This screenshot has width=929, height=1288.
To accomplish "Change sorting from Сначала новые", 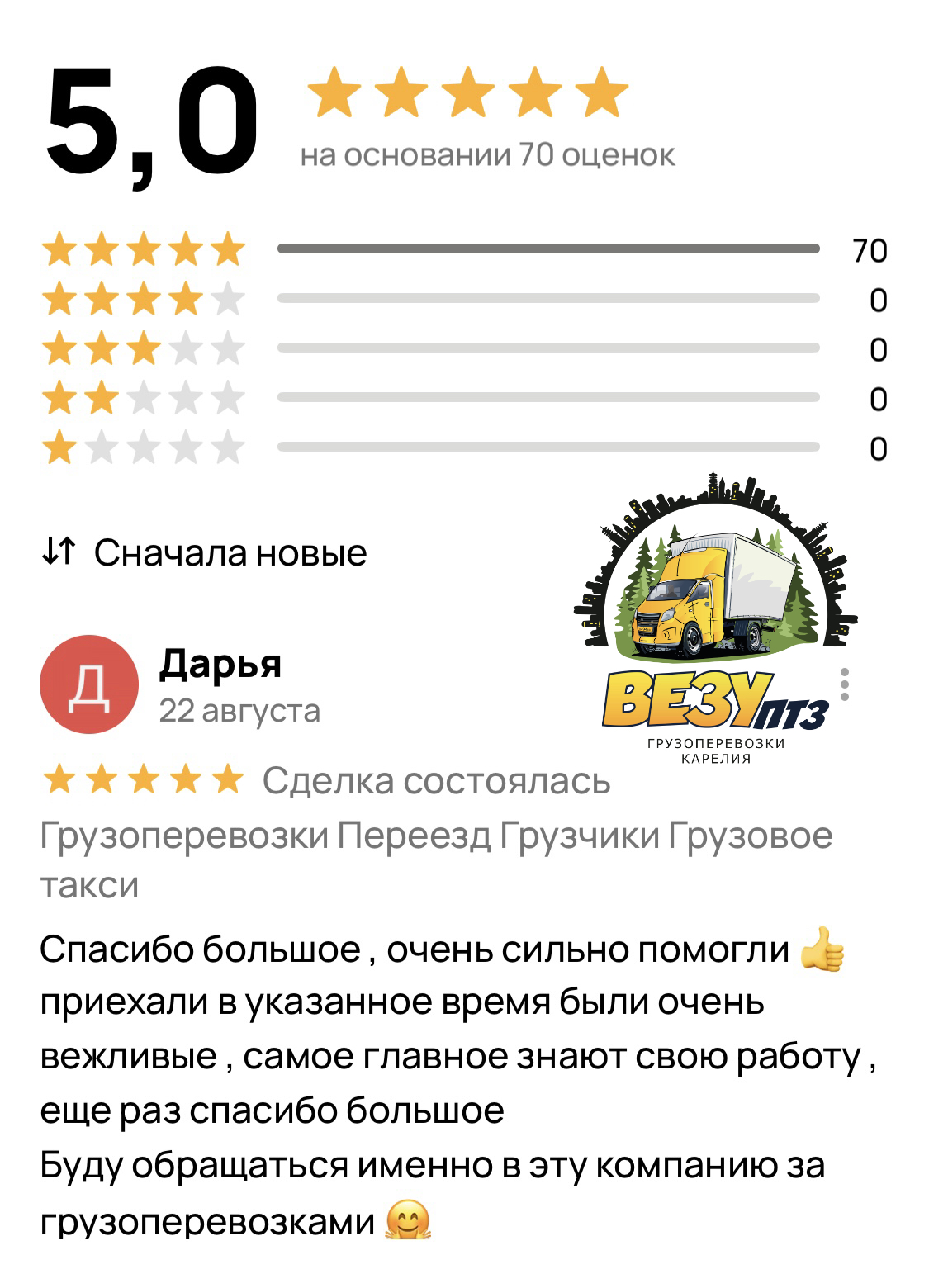I will 205,552.
